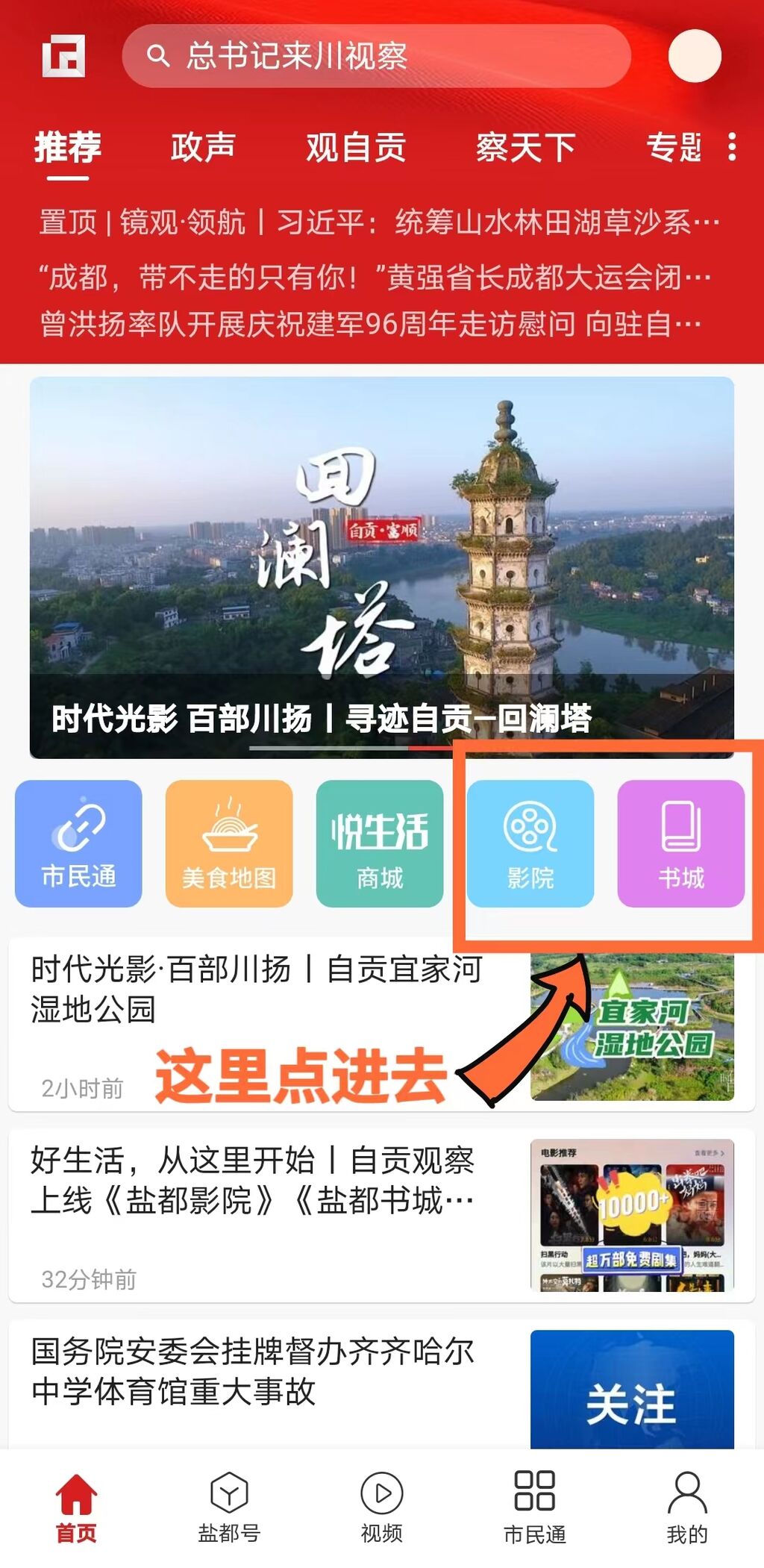Open the 市民通 shortcut tile

[x=78, y=843]
